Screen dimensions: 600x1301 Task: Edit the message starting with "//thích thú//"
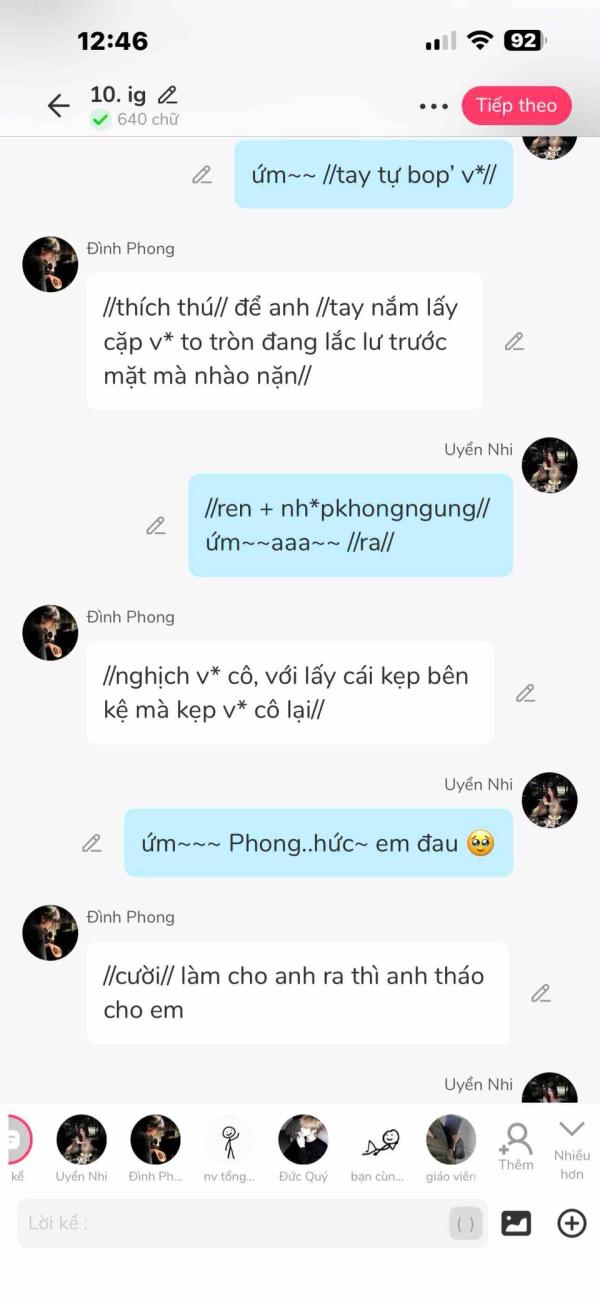514,342
